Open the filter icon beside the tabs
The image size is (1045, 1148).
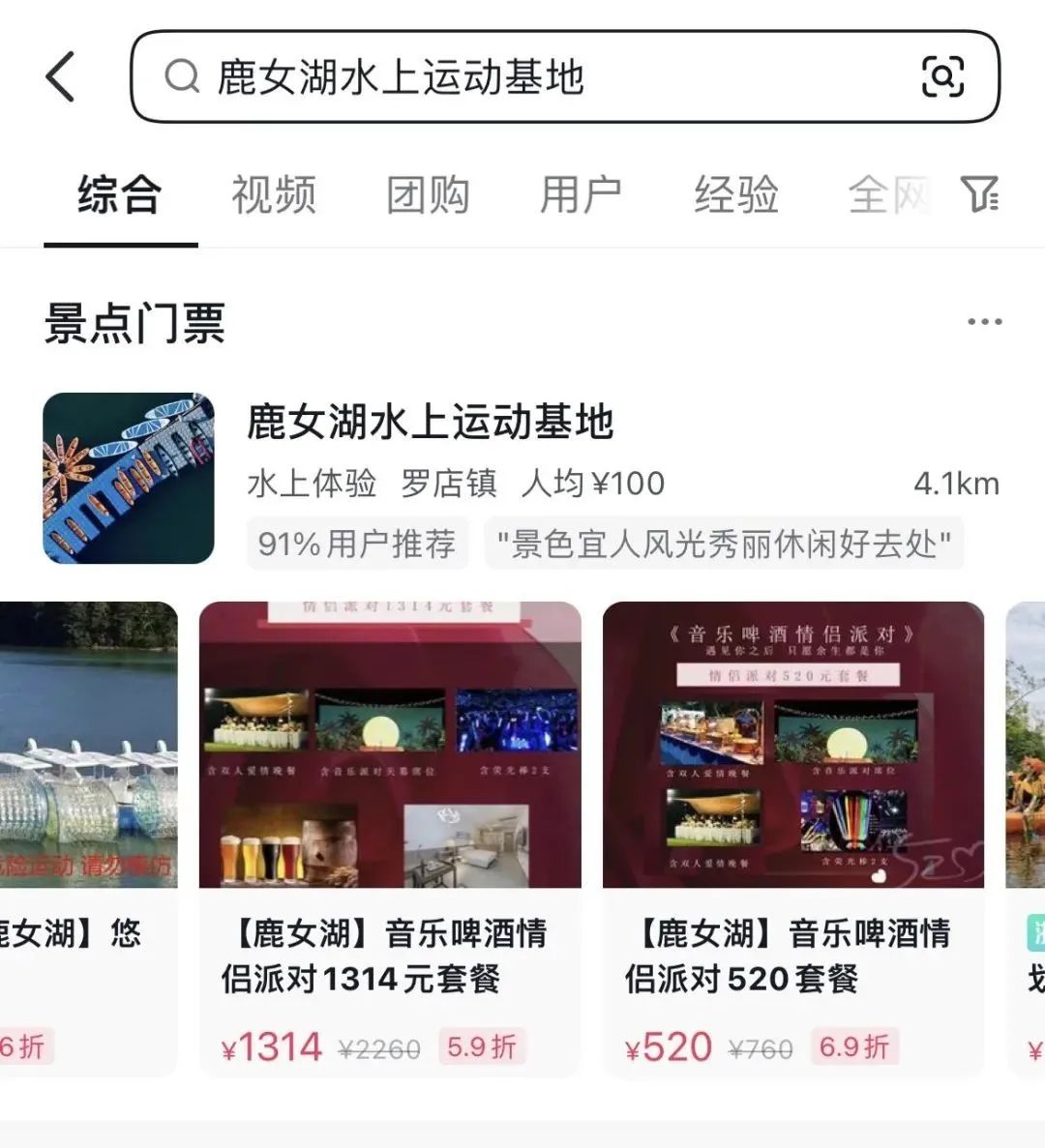(979, 194)
